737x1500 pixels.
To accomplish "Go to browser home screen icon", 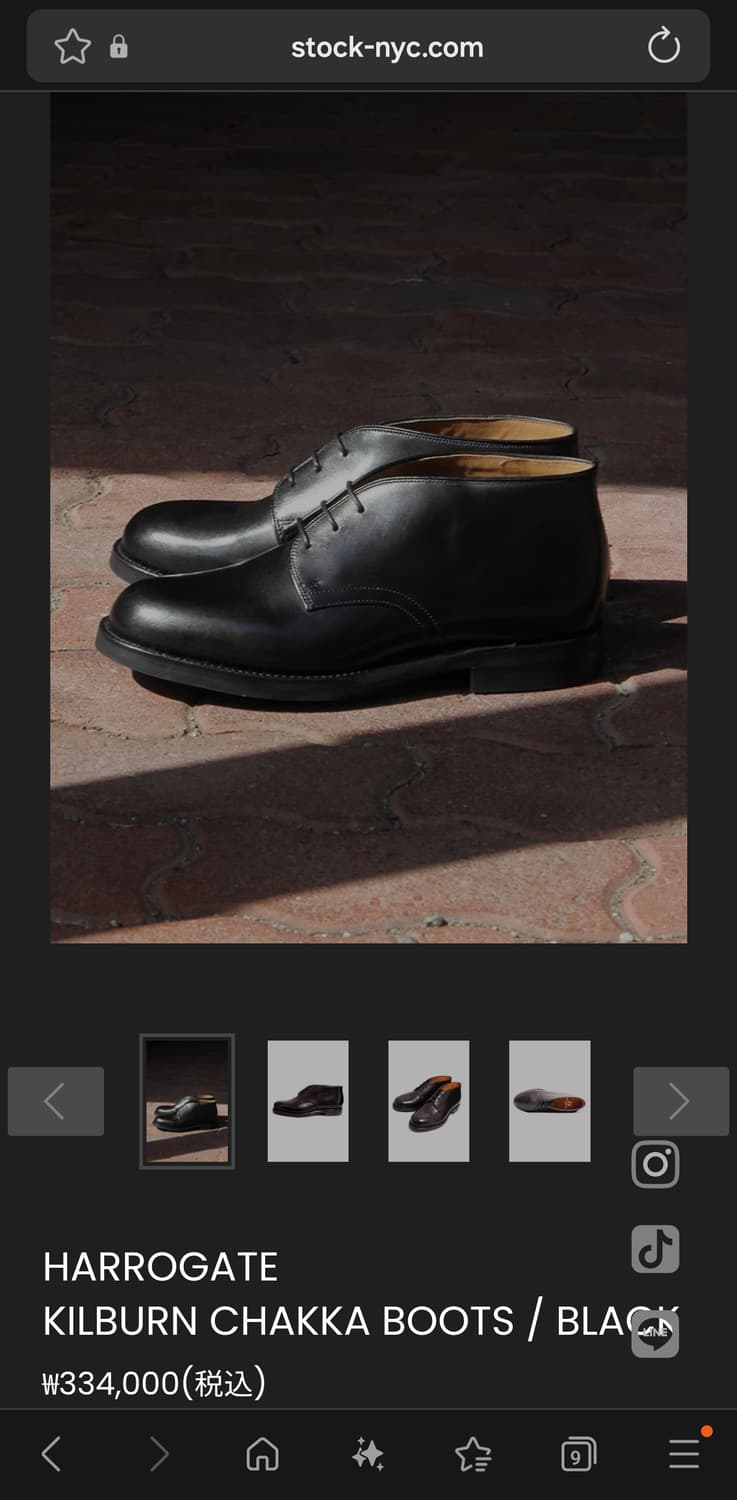I will point(262,1455).
